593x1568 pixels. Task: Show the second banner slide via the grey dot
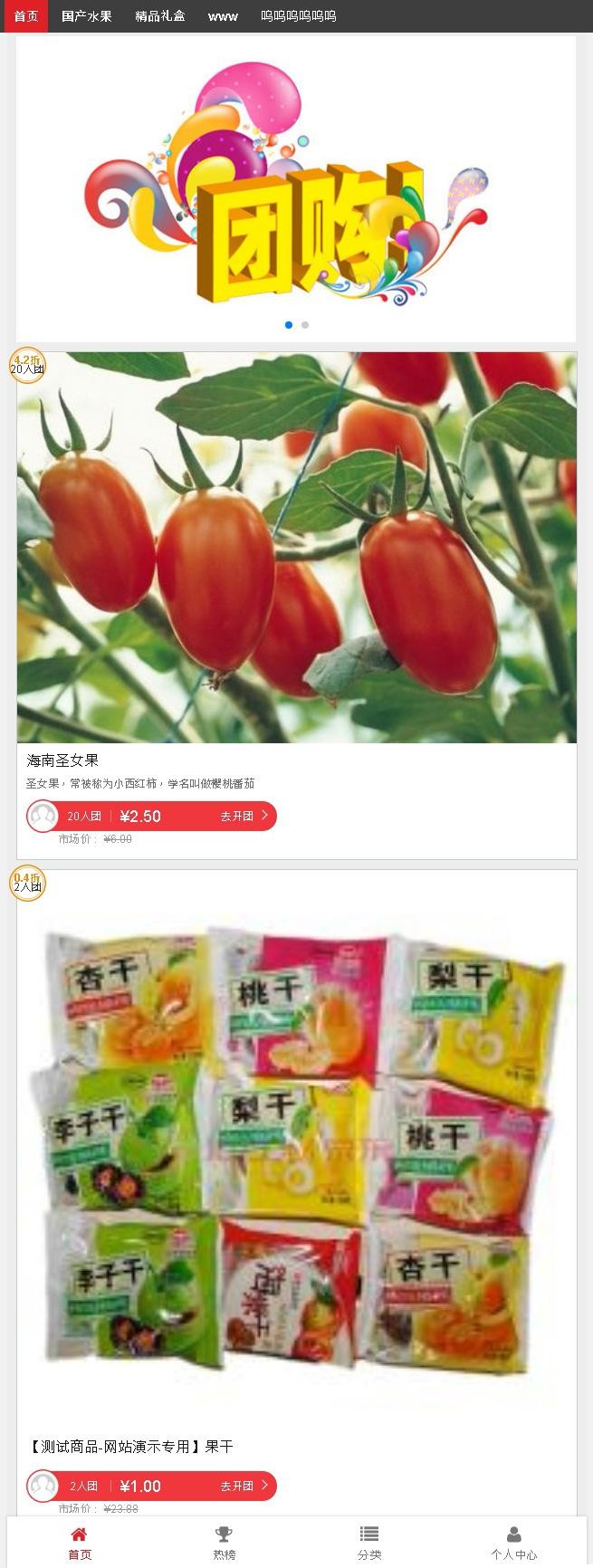305,325
